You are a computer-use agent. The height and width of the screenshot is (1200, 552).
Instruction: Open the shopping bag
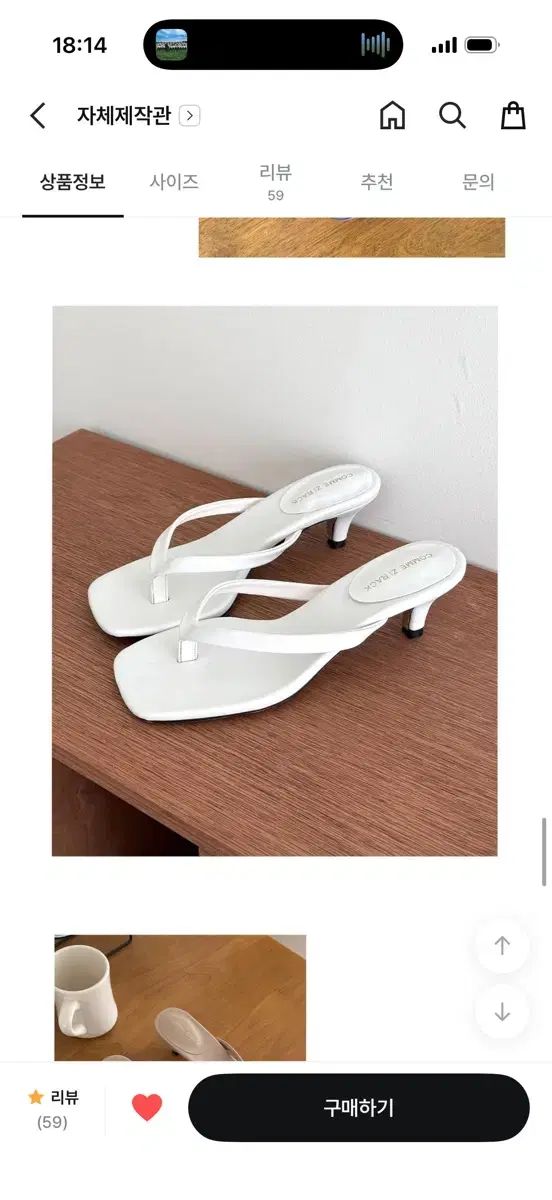click(x=513, y=116)
